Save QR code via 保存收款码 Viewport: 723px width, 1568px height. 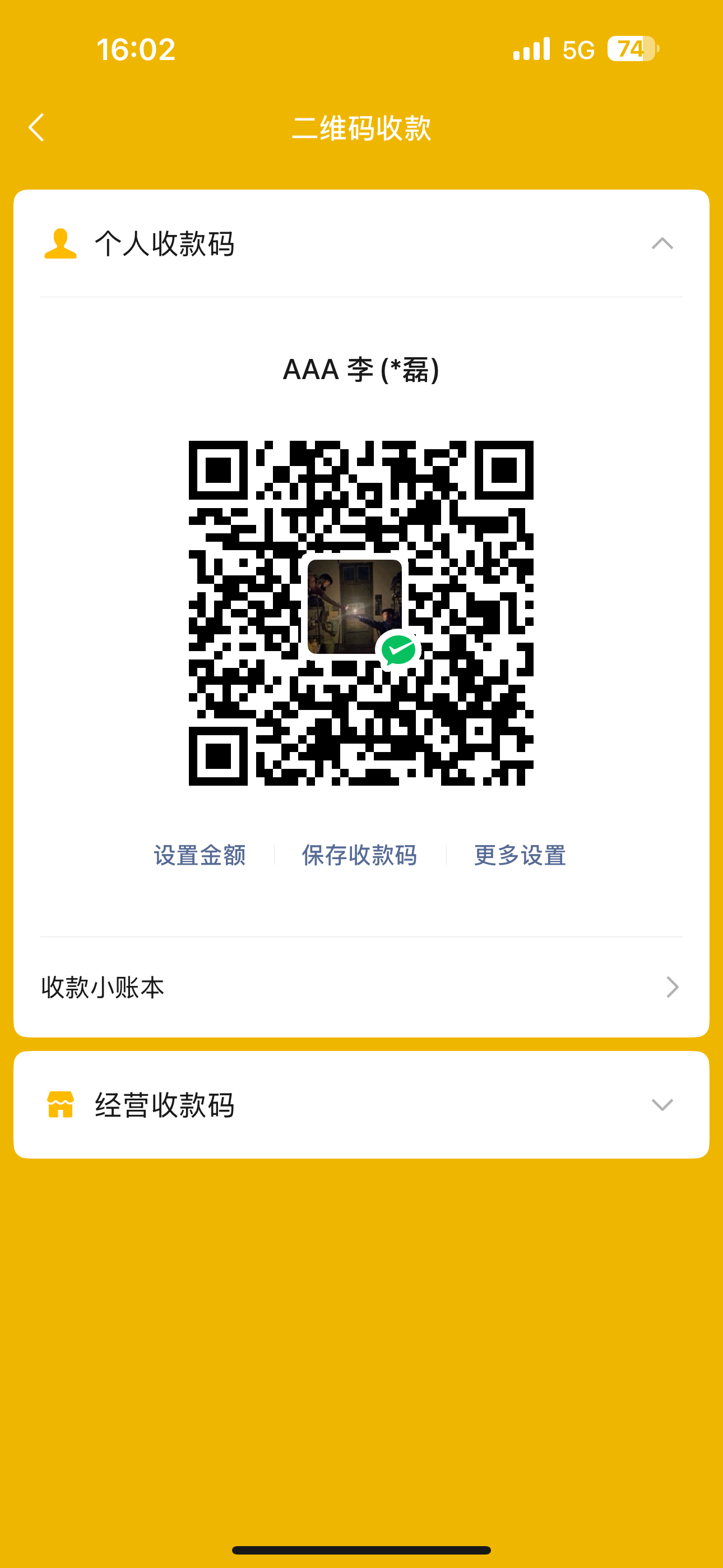point(360,855)
